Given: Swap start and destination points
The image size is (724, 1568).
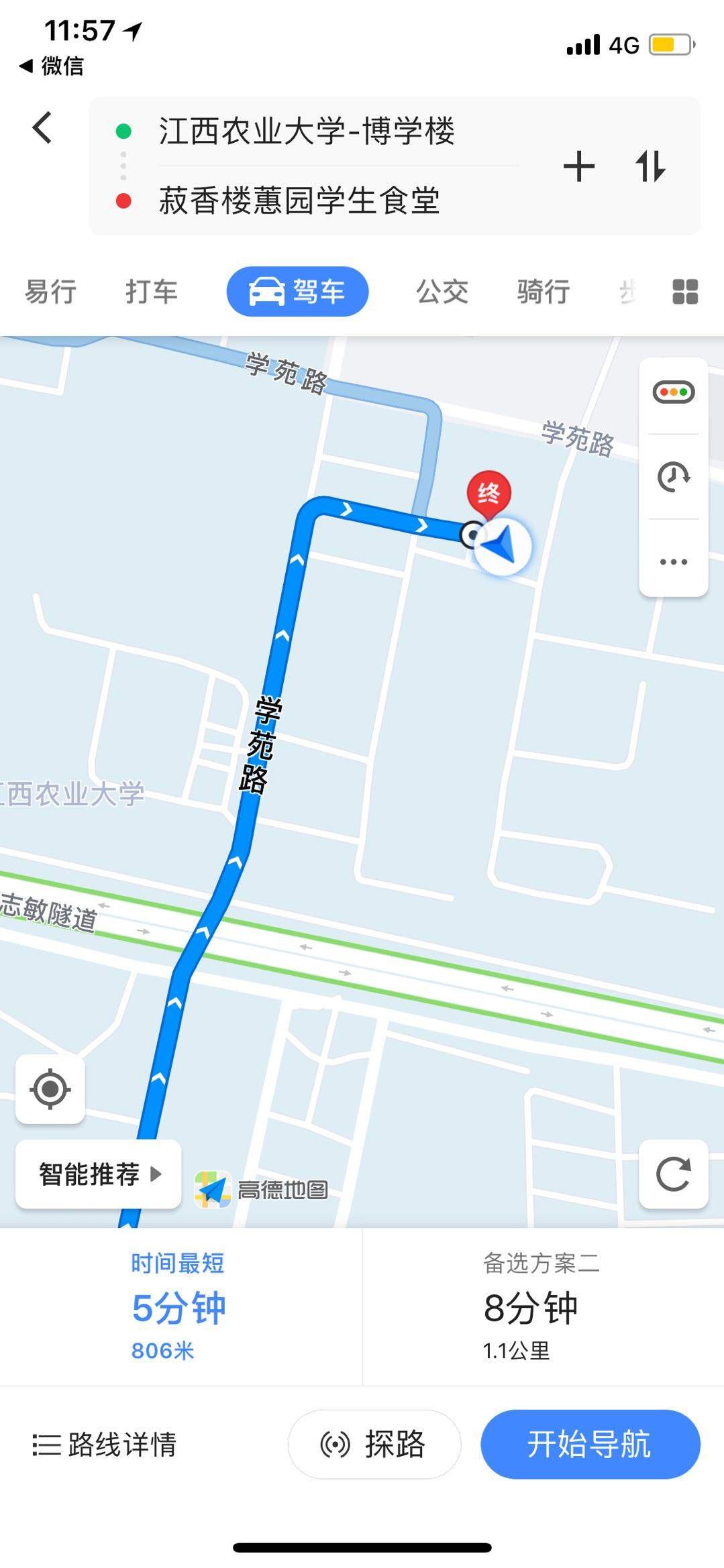Looking at the screenshot, I should (650, 166).
